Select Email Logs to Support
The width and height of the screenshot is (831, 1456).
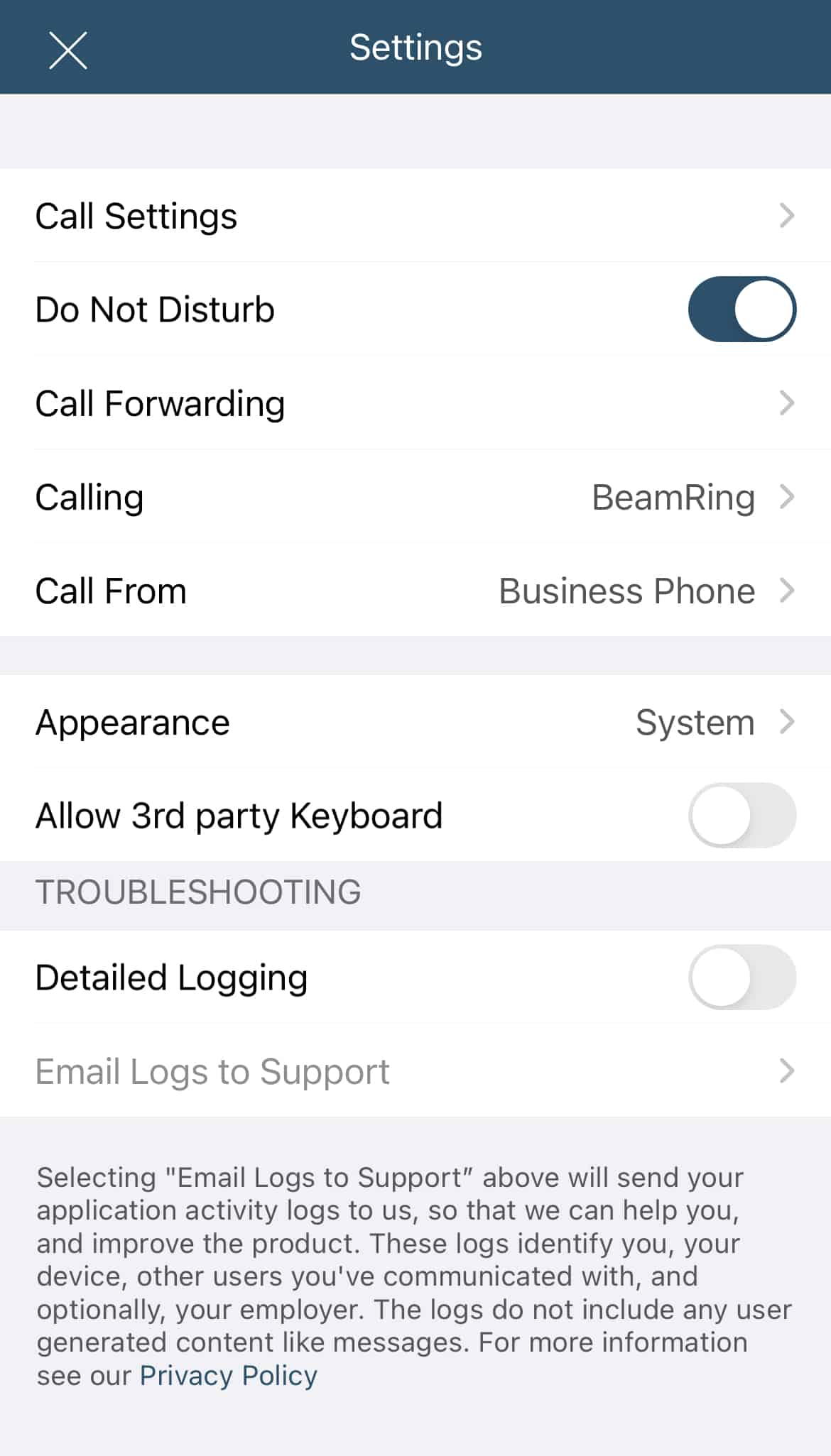click(415, 1071)
